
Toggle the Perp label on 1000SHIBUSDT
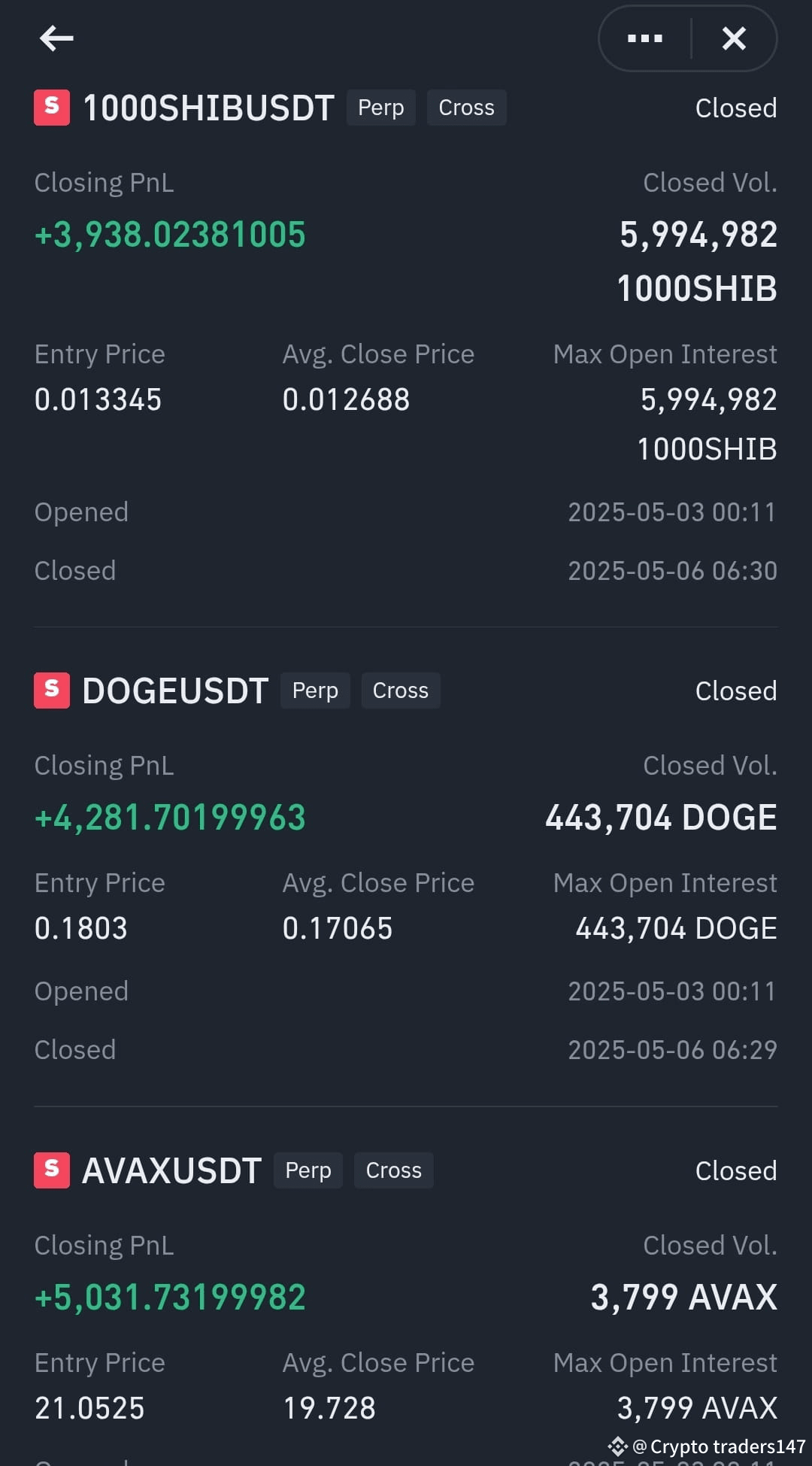click(380, 108)
